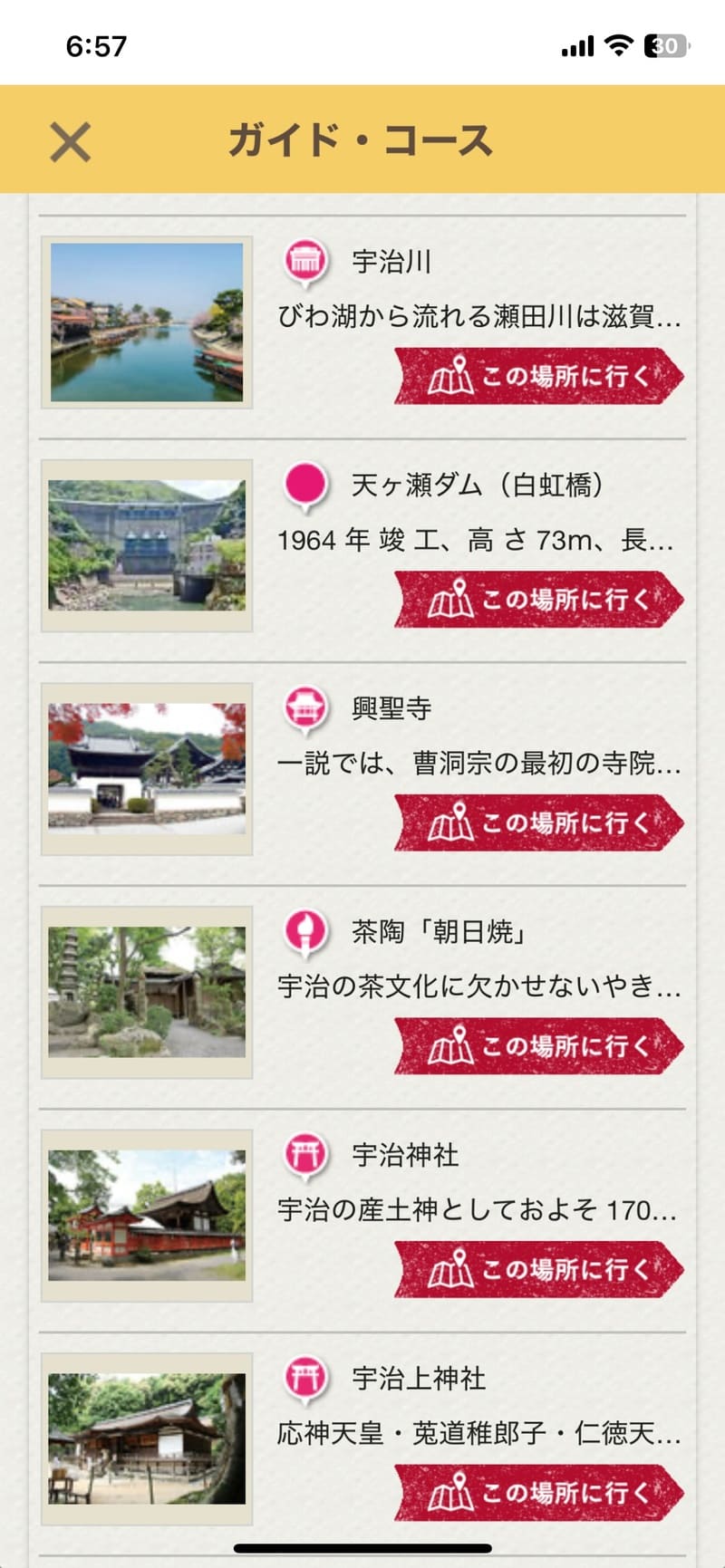Tap この場所に行く for 宇治川
This screenshot has height=1568, width=725.
click(x=538, y=376)
